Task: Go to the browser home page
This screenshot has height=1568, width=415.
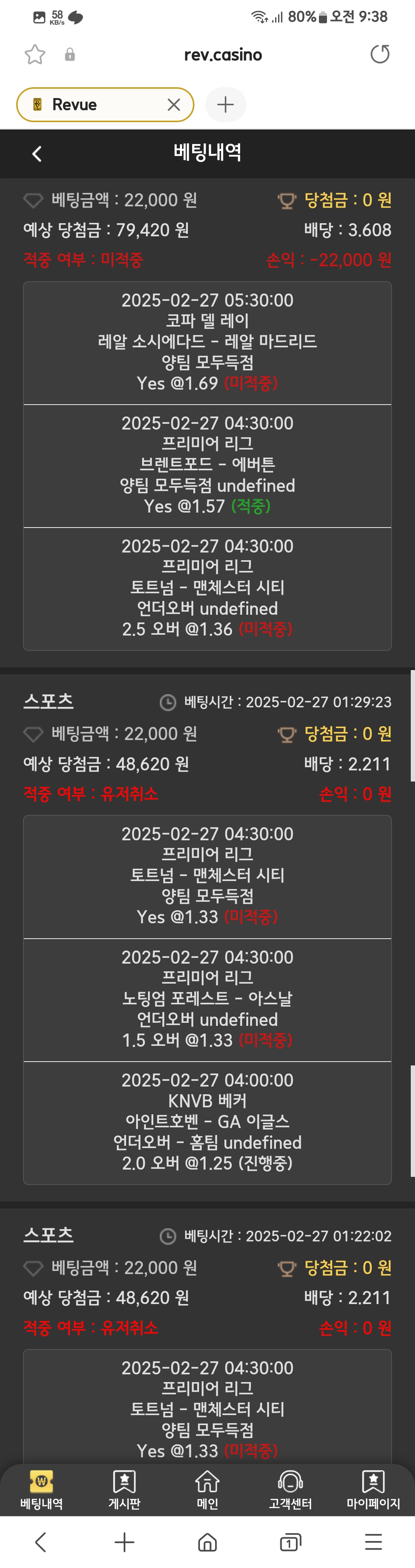Action: 207,1542
